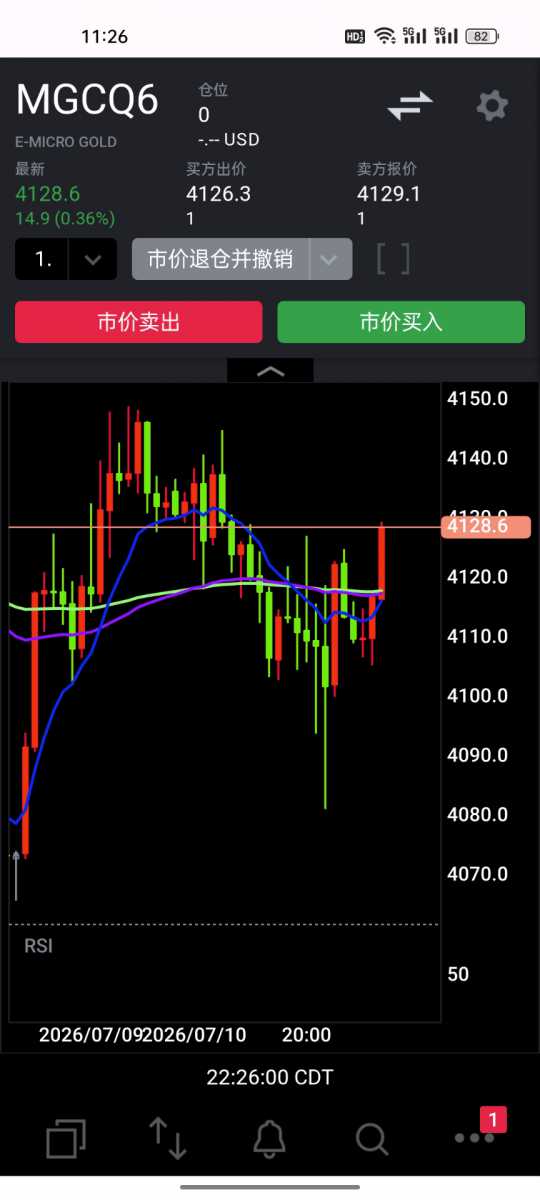This screenshot has height=1200, width=540.
Task: Sell at market with 市价卖出
Action: point(139,322)
